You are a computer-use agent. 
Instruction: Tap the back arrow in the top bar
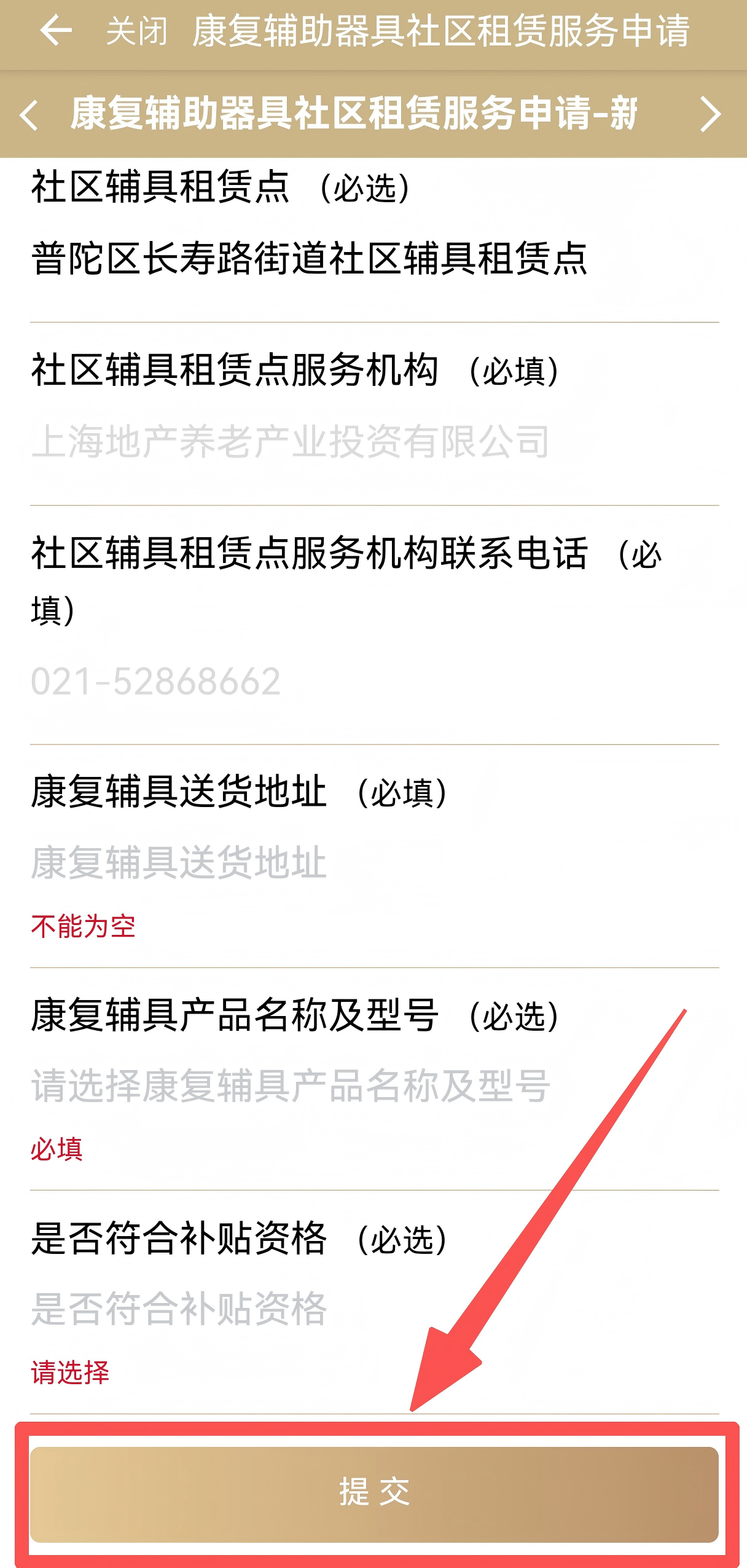tap(55, 31)
